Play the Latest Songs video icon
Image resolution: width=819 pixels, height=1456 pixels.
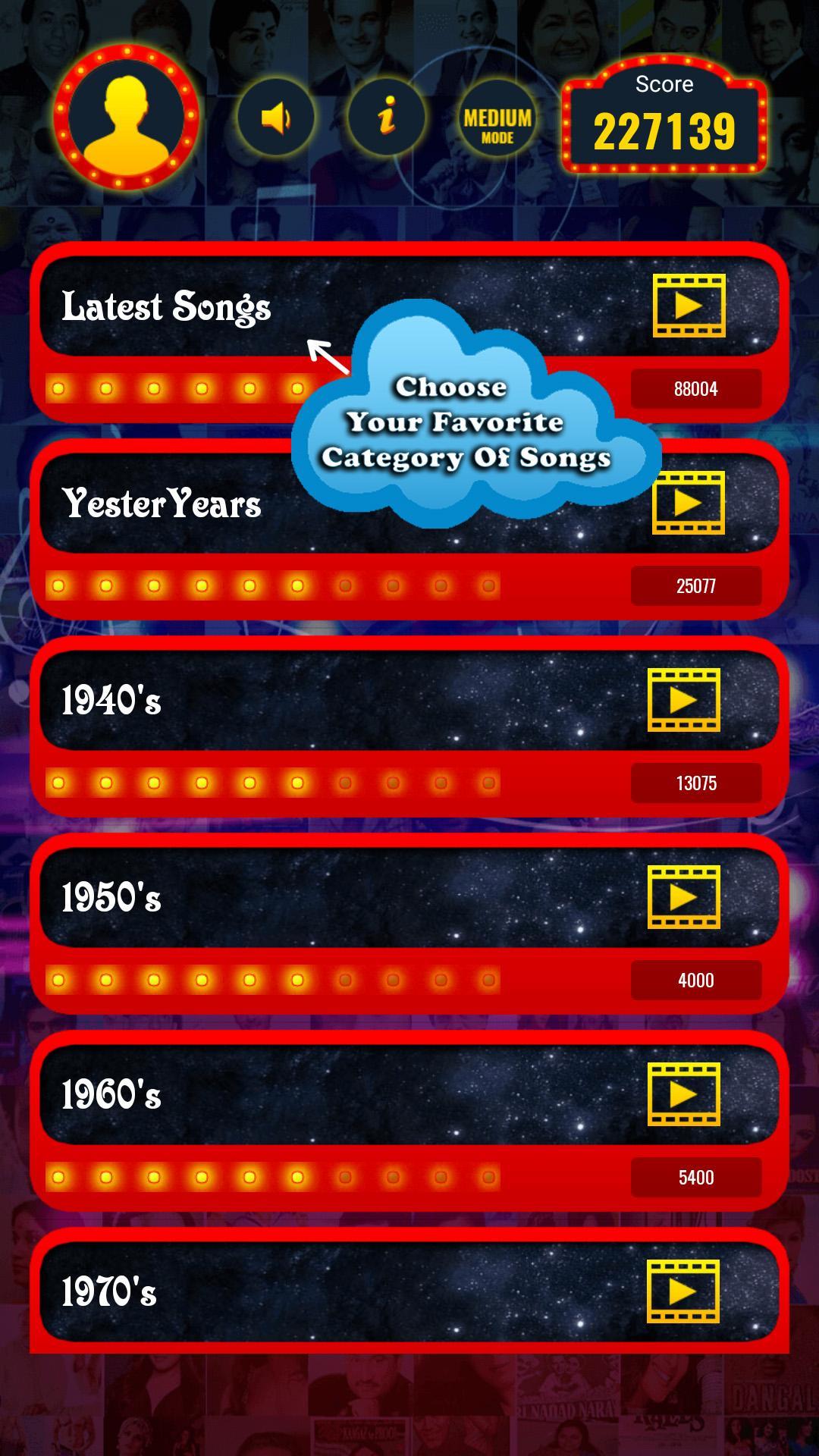(689, 306)
